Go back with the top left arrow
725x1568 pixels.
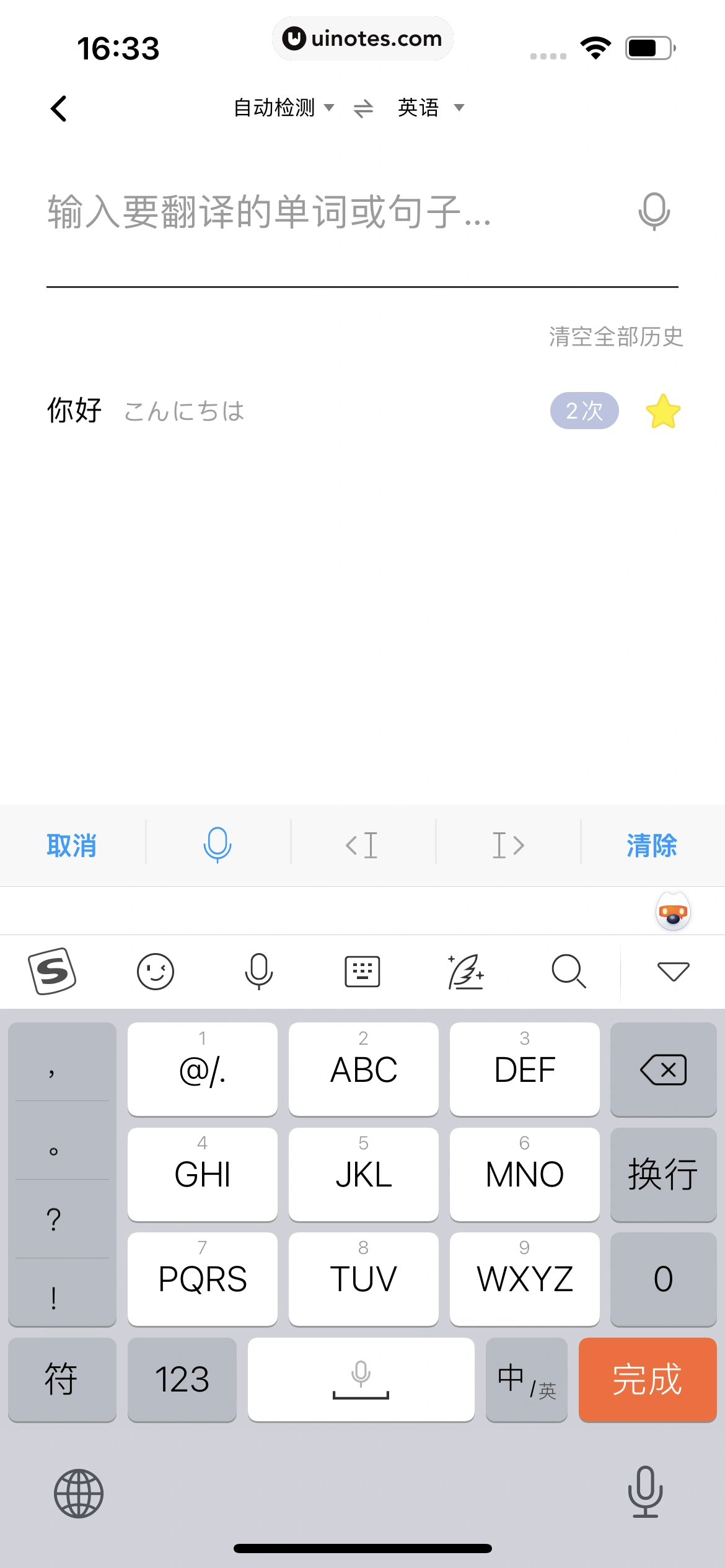59,108
